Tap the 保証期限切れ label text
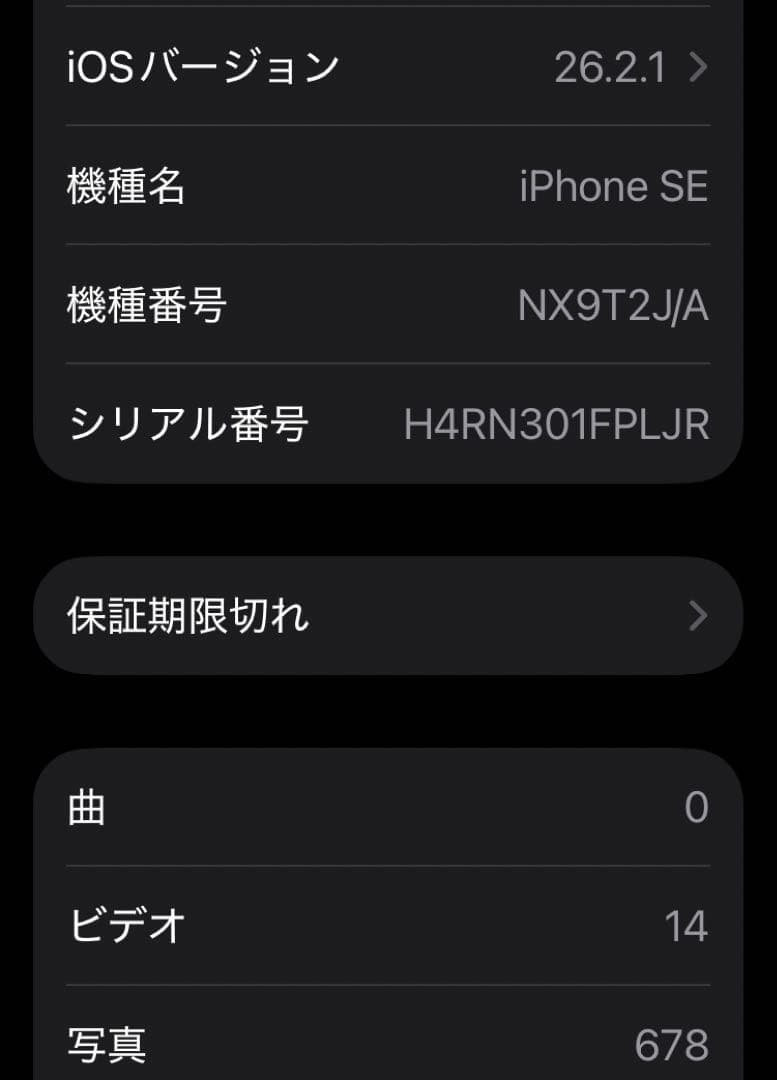The image size is (777, 1080). 190,614
